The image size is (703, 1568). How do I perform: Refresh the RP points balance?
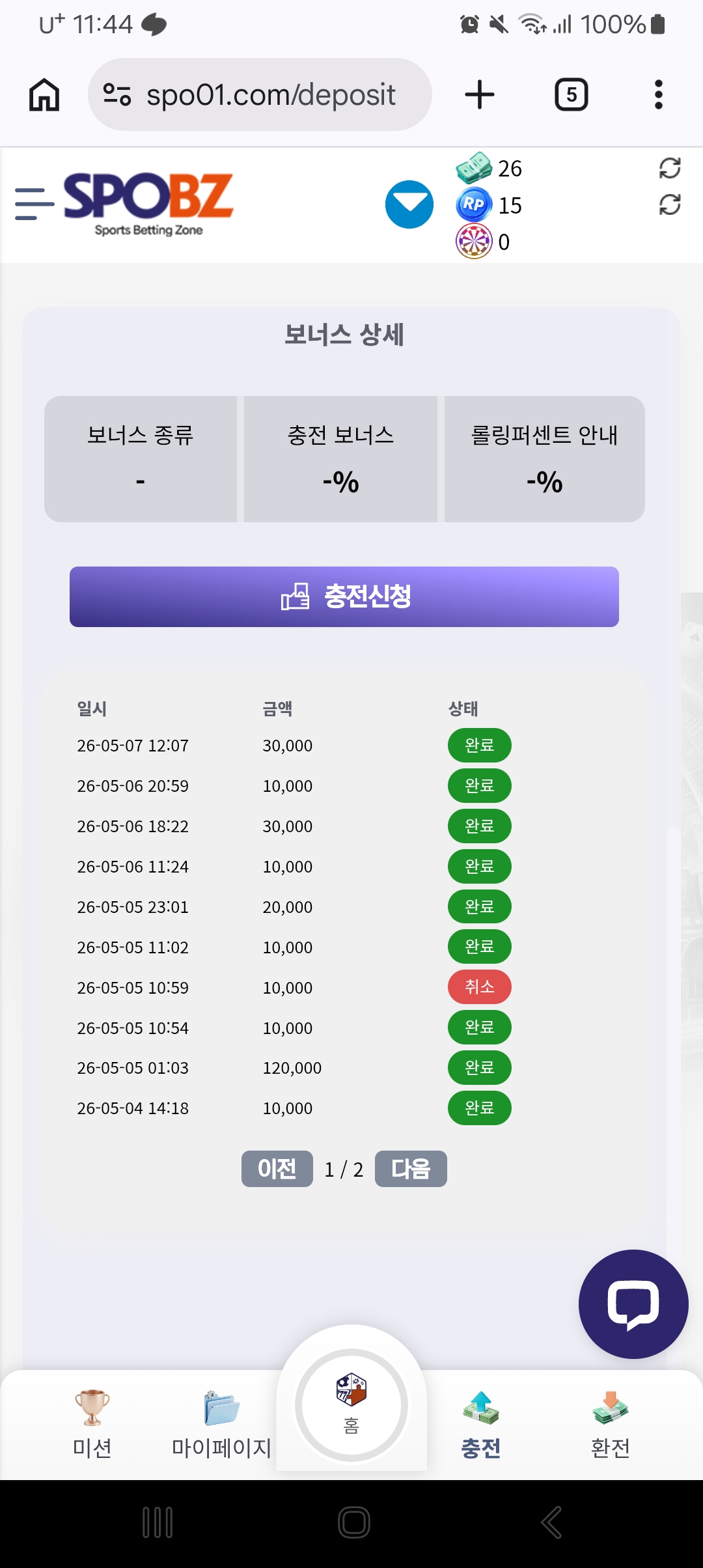670,205
